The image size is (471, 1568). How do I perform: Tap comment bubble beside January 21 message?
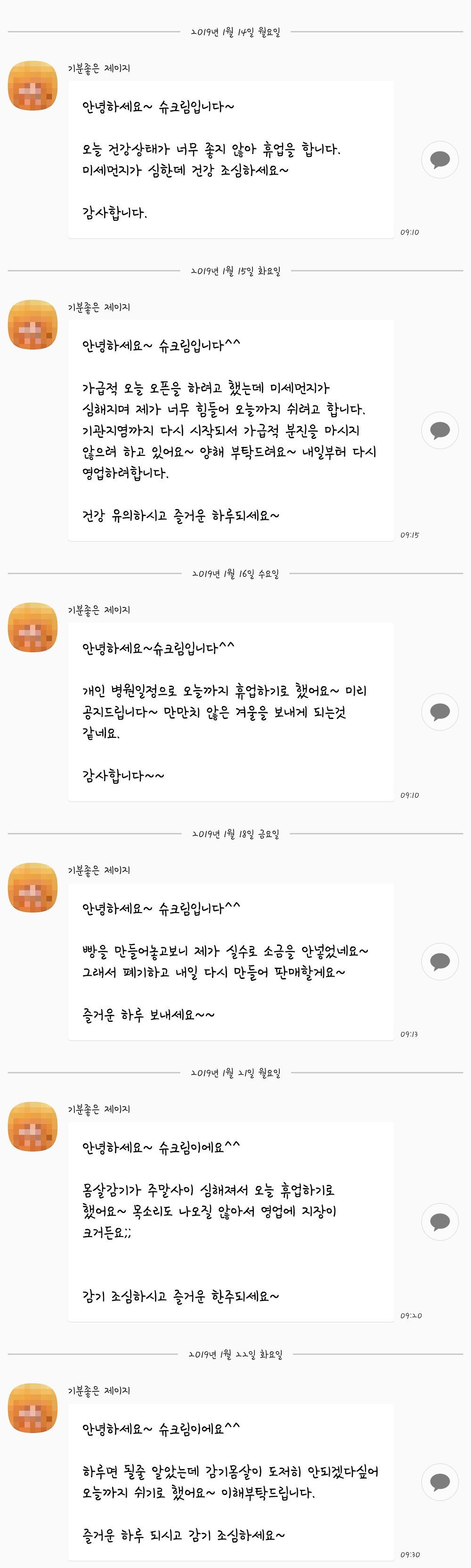pos(439,1221)
